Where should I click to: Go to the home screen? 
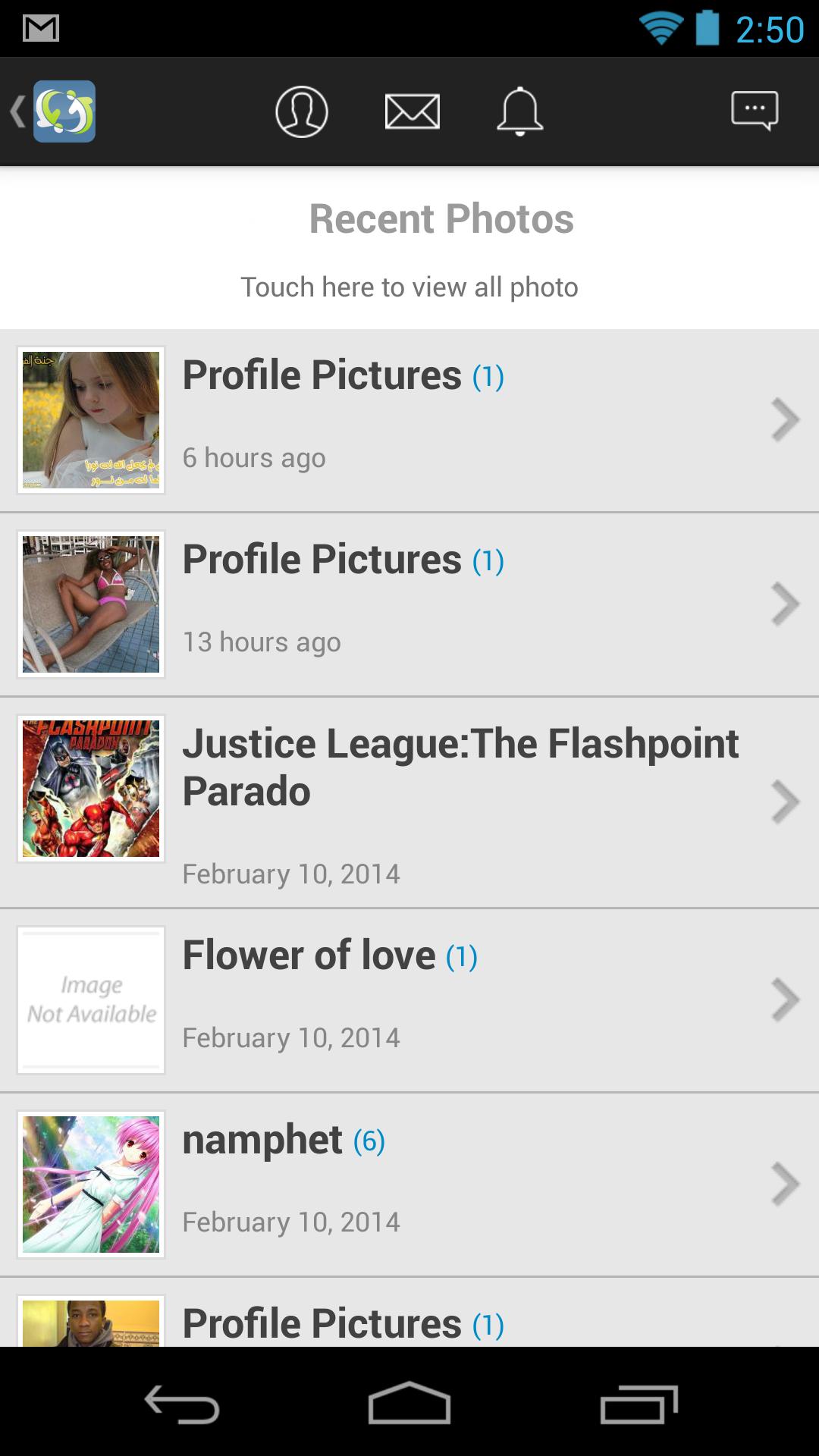point(409,1403)
